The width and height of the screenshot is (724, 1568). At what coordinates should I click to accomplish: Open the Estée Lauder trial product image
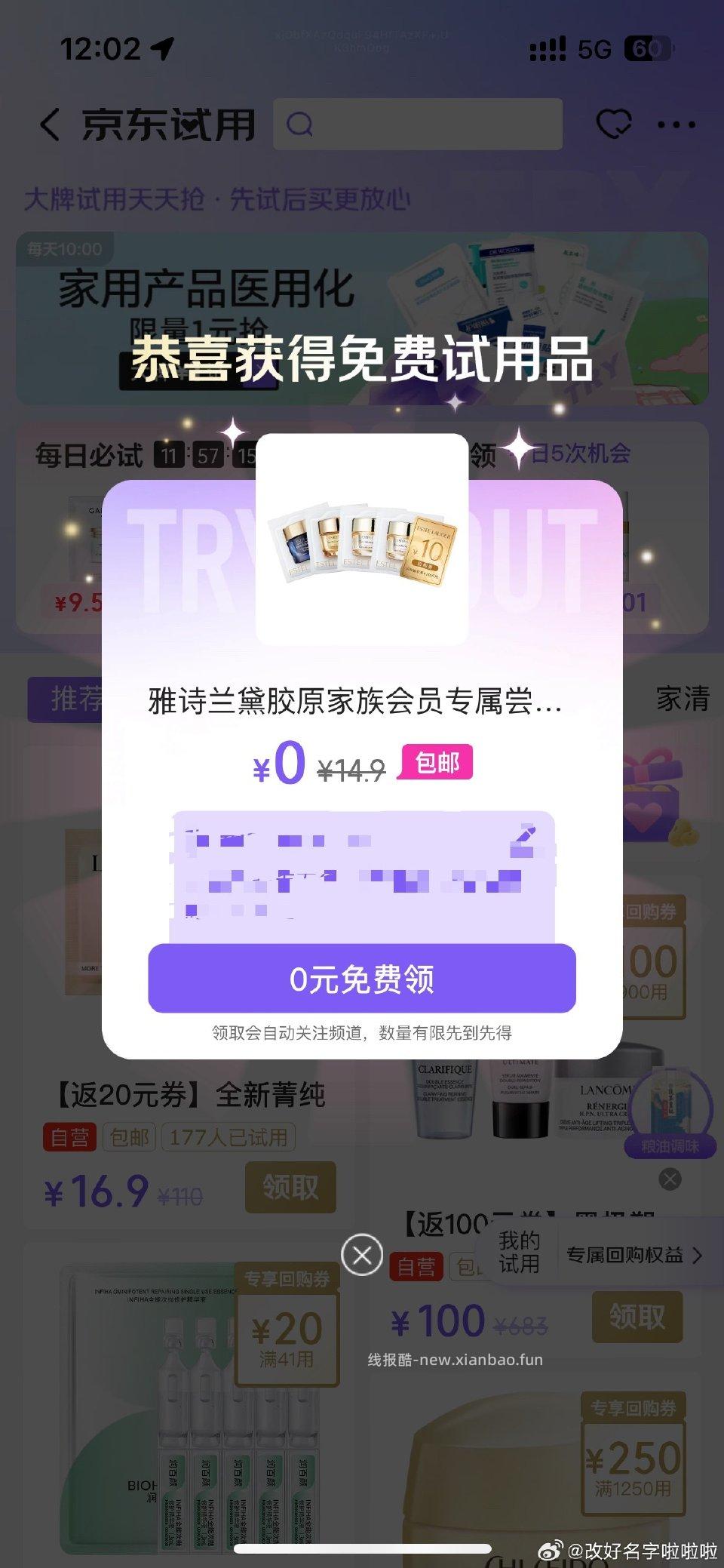(362, 539)
